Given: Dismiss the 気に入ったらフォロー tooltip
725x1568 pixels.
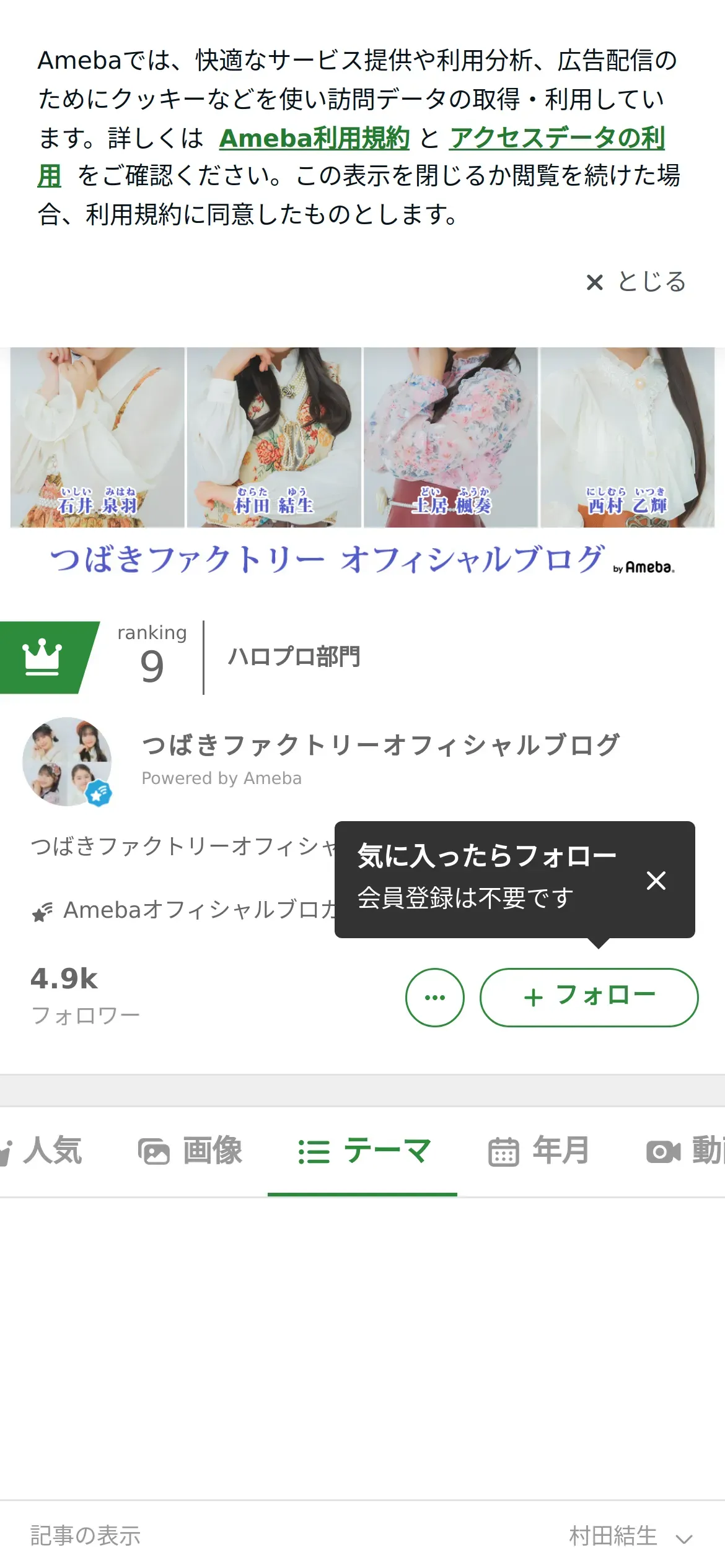Looking at the screenshot, I should [656, 880].
